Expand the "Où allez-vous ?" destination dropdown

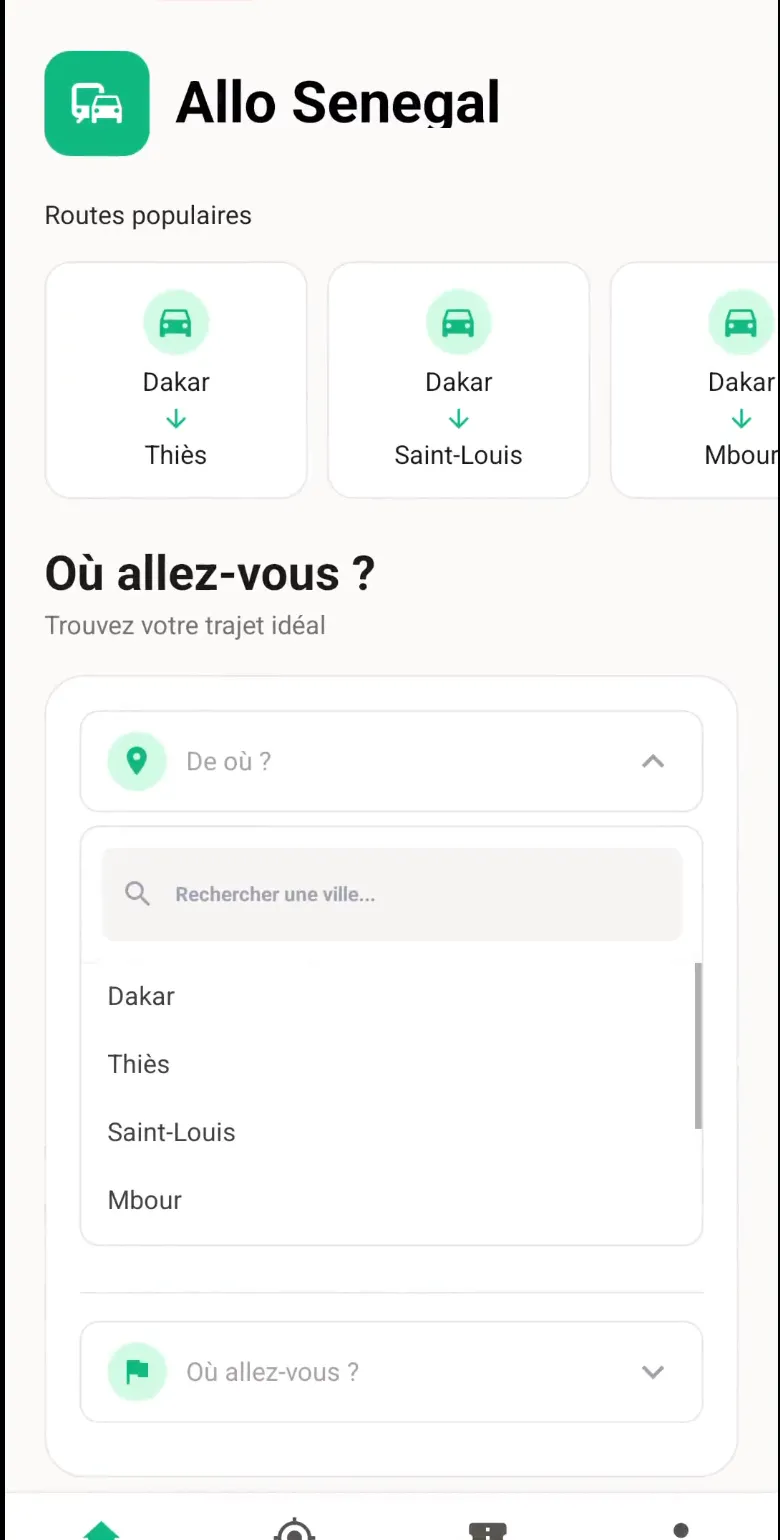391,1372
